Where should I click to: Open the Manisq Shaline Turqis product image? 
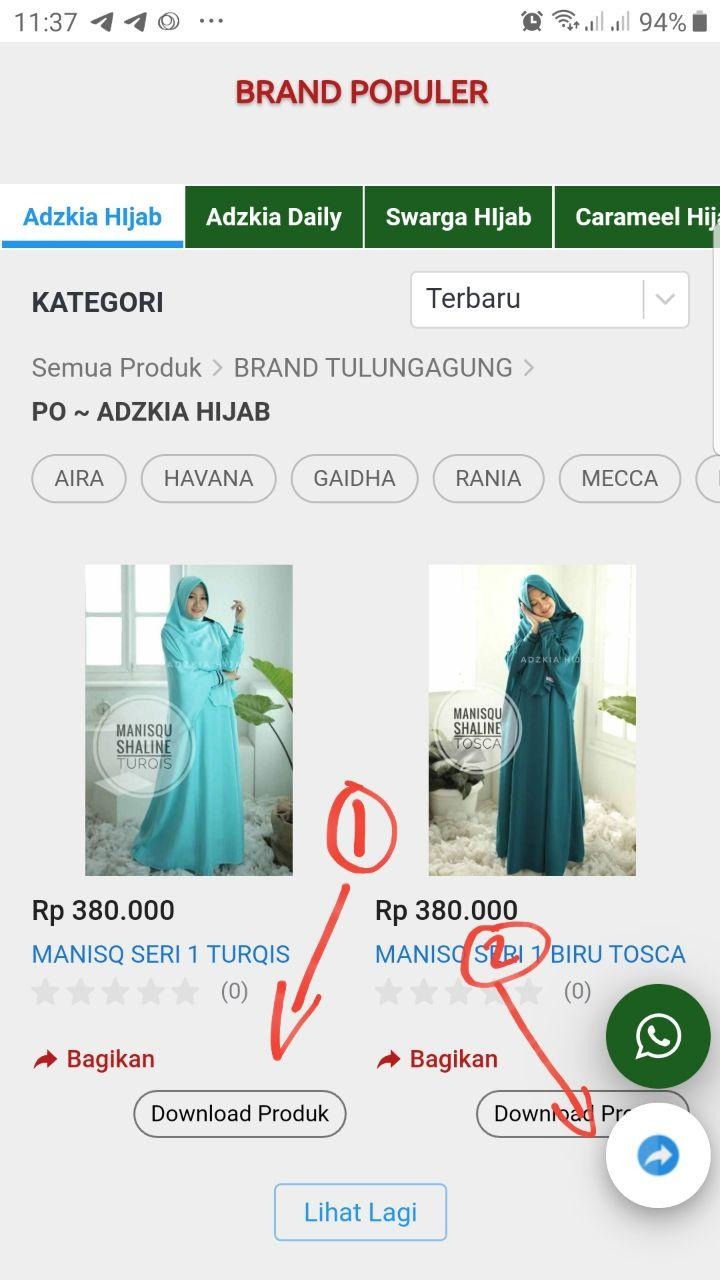coord(189,720)
